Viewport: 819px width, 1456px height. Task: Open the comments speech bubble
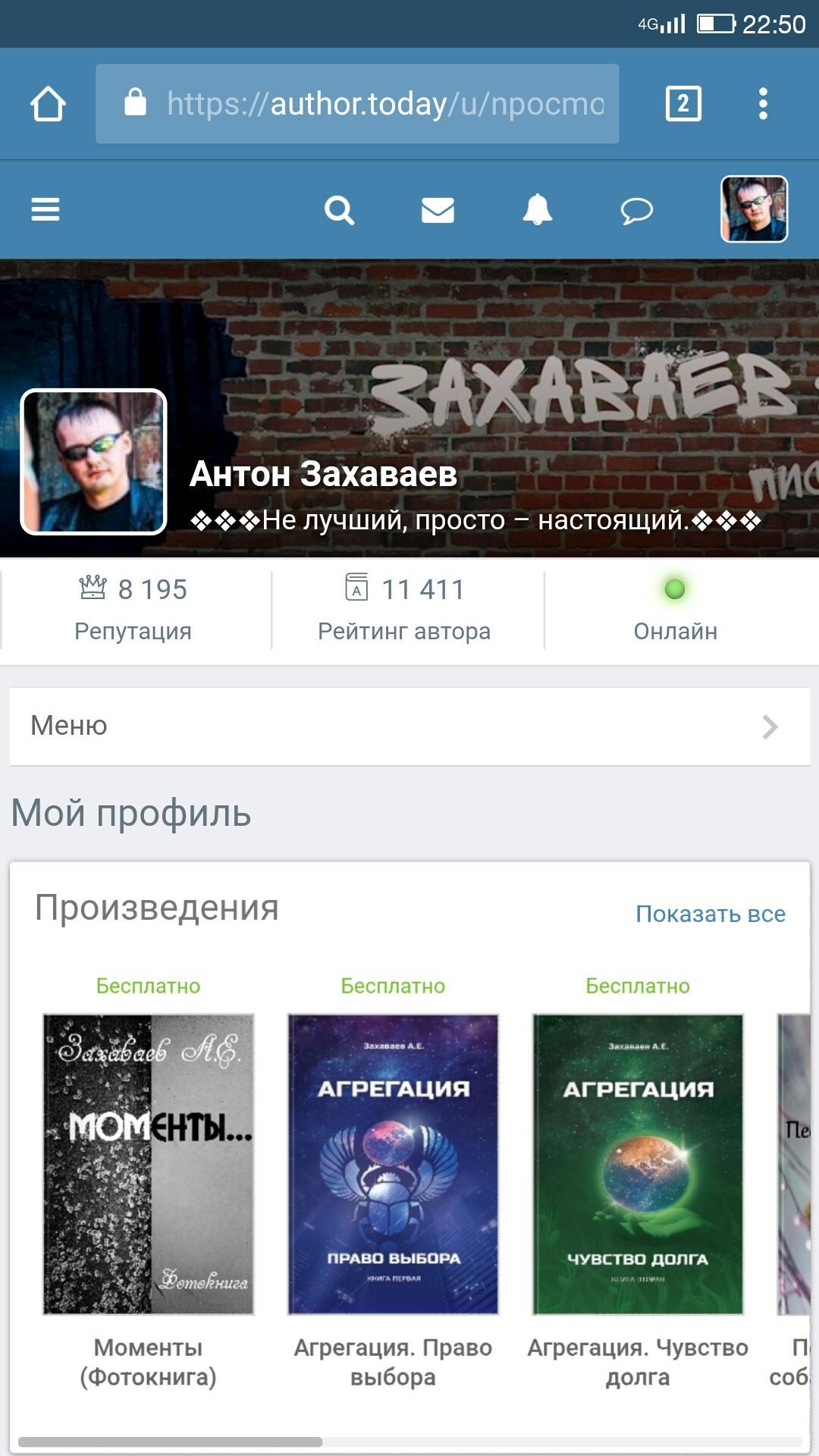coord(636,210)
